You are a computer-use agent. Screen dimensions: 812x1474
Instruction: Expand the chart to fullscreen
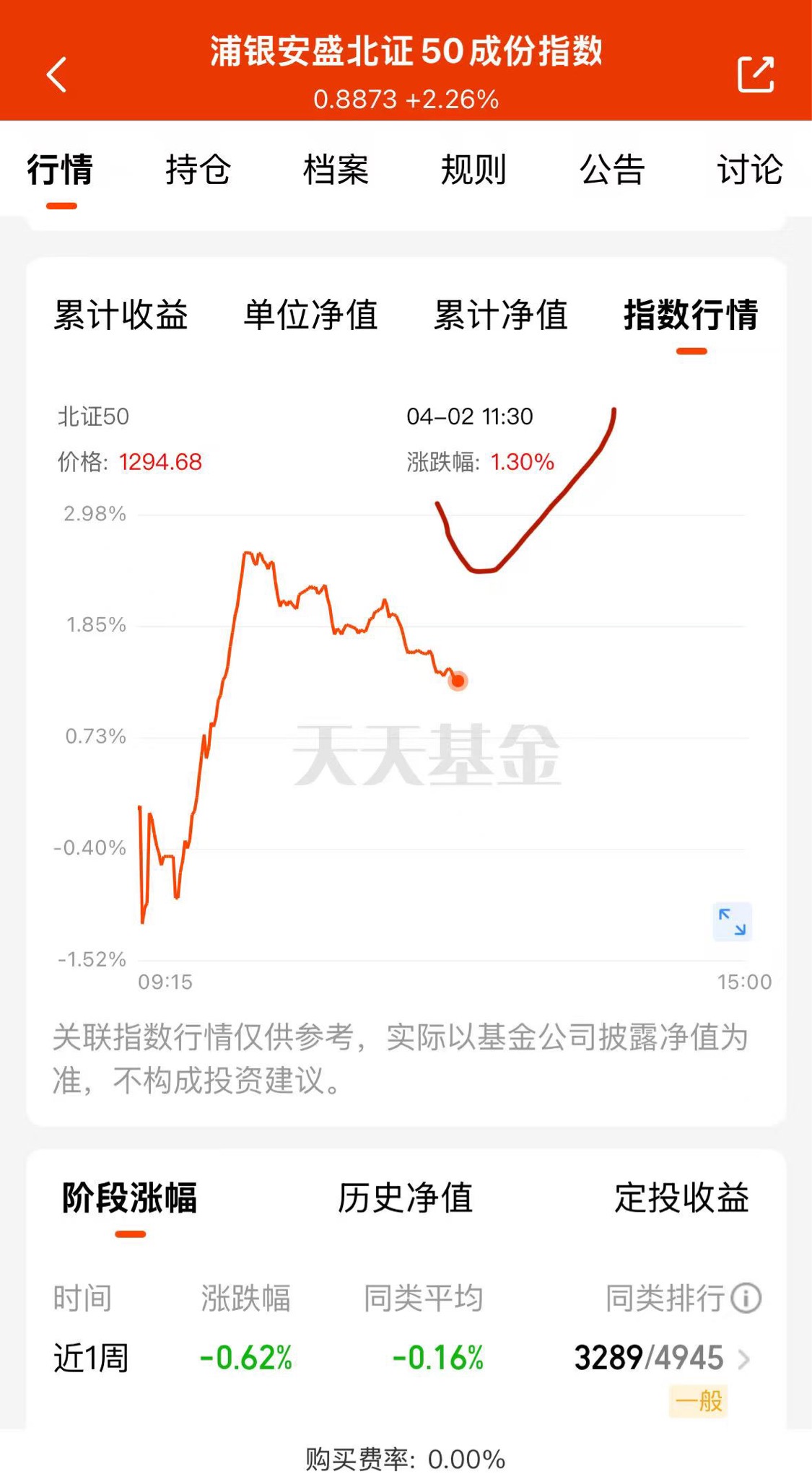click(x=732, y=922)
